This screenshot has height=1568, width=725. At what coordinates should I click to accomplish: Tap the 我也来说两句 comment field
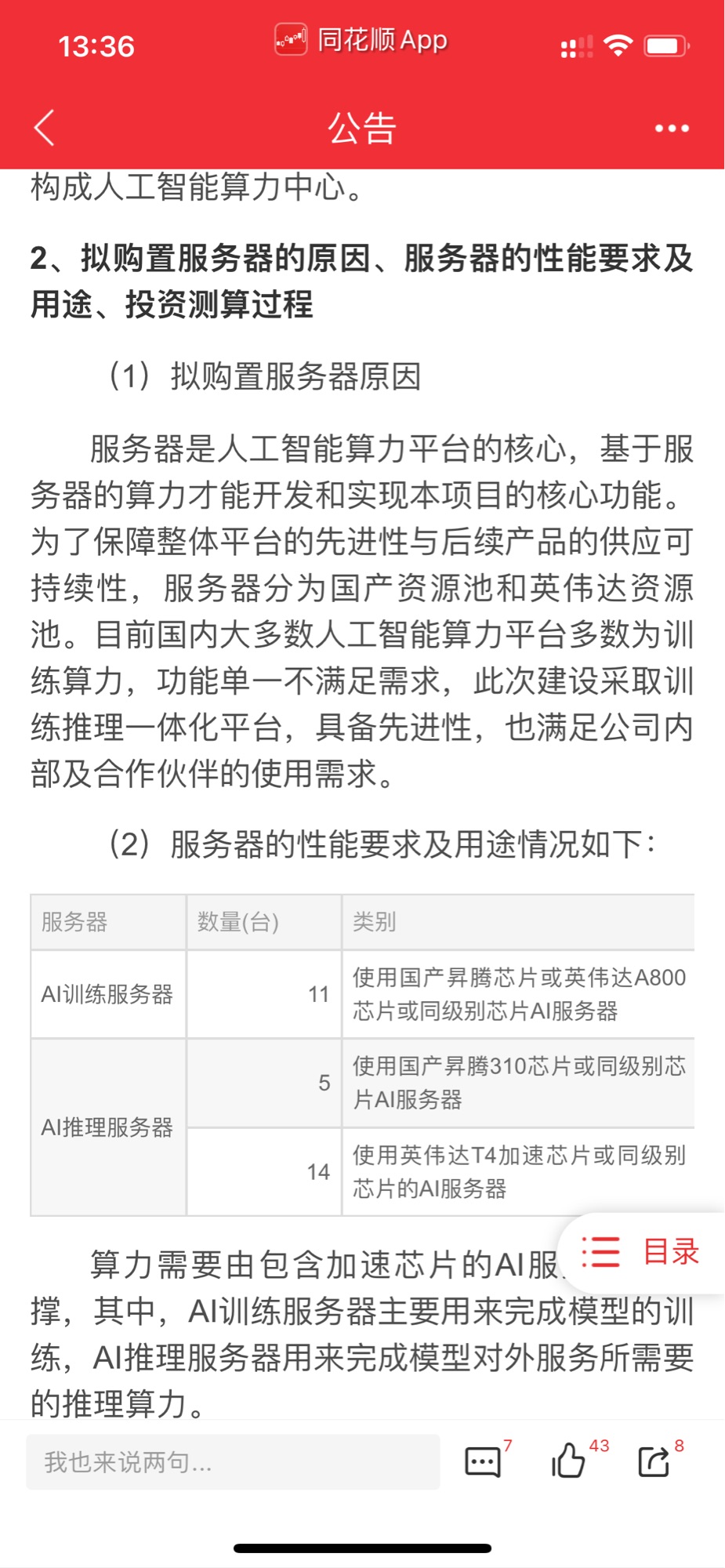pyautogui.click(x=233, y=1462)
